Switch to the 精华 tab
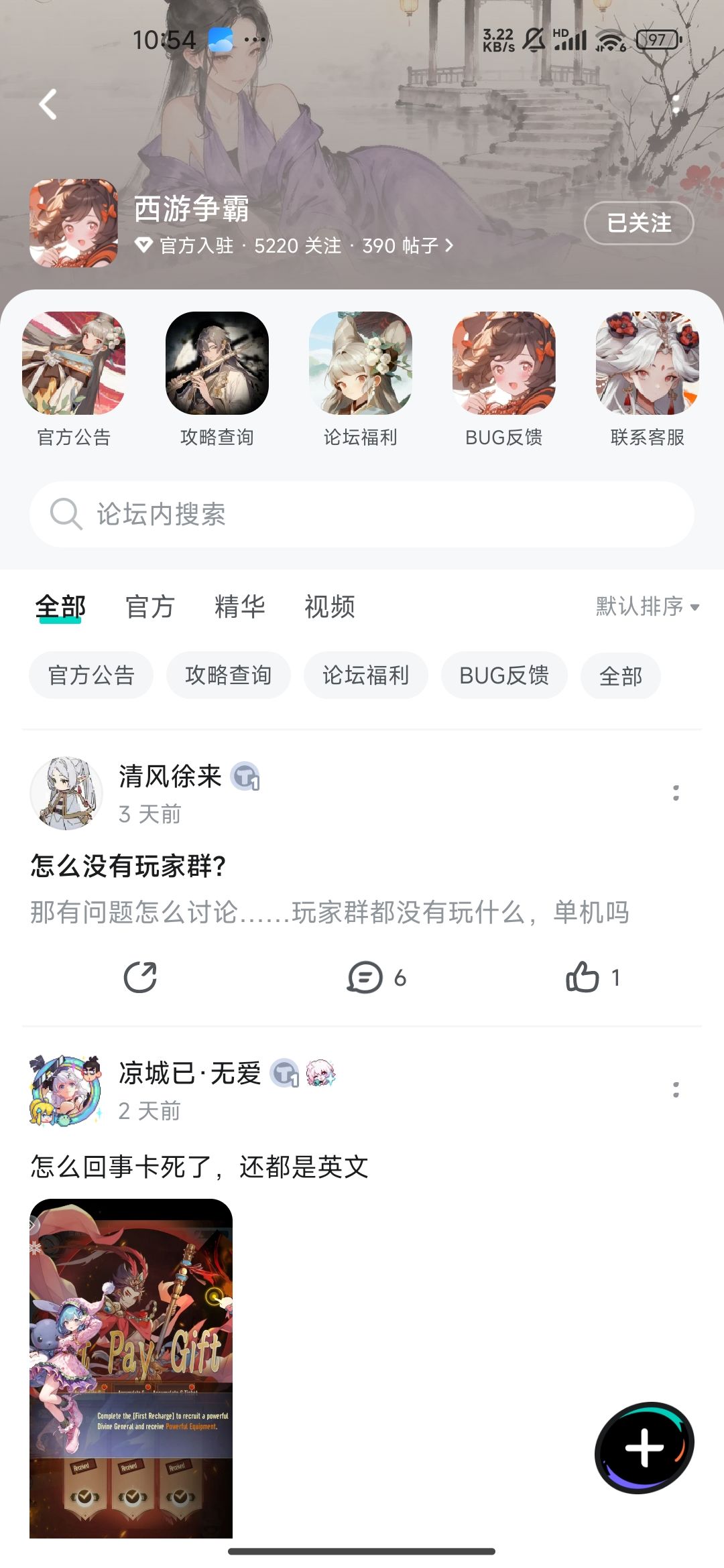Screen dimensions: 724x1568 tap(240, 606)
